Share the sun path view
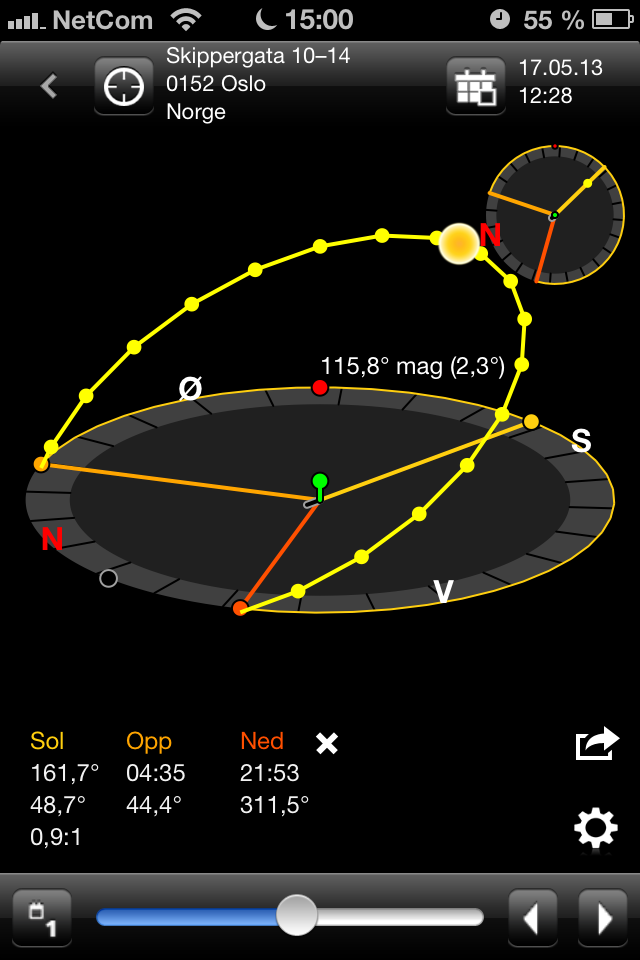The image size is (640, 960). [596, 744]
